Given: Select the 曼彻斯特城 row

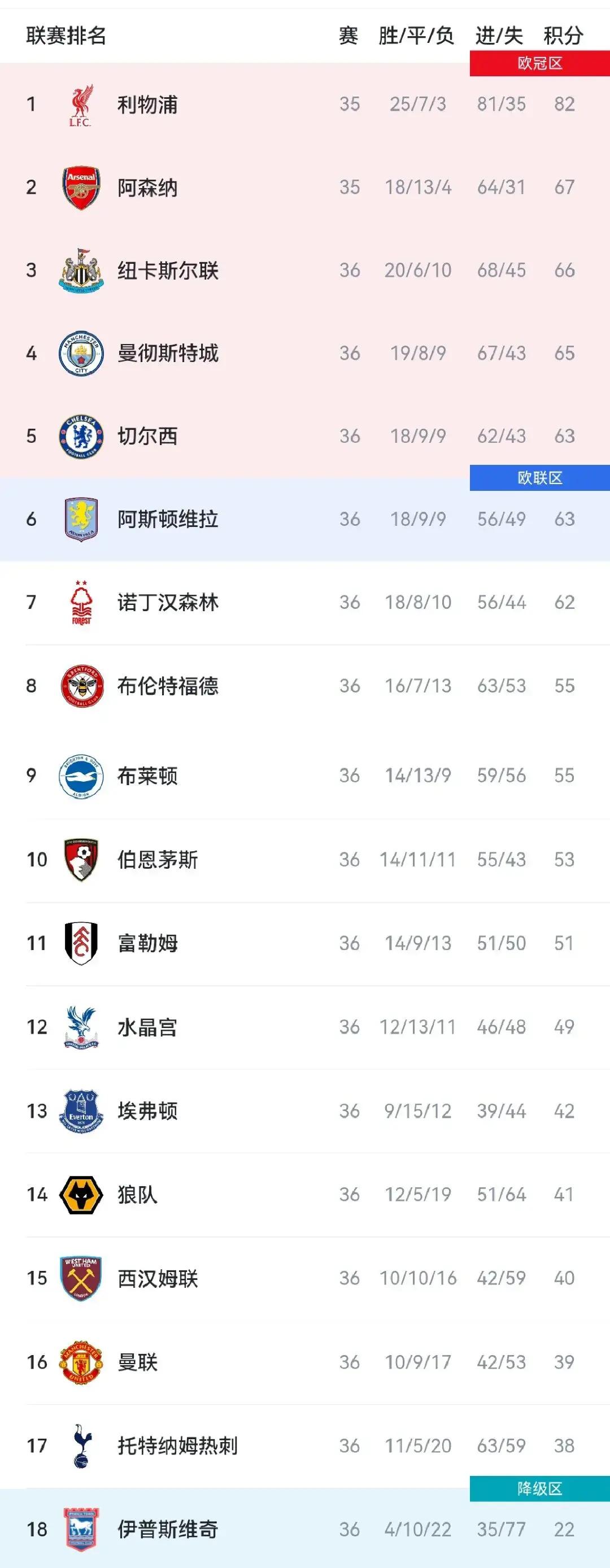Looking at the screenshot, I should [x=167, y=353].
